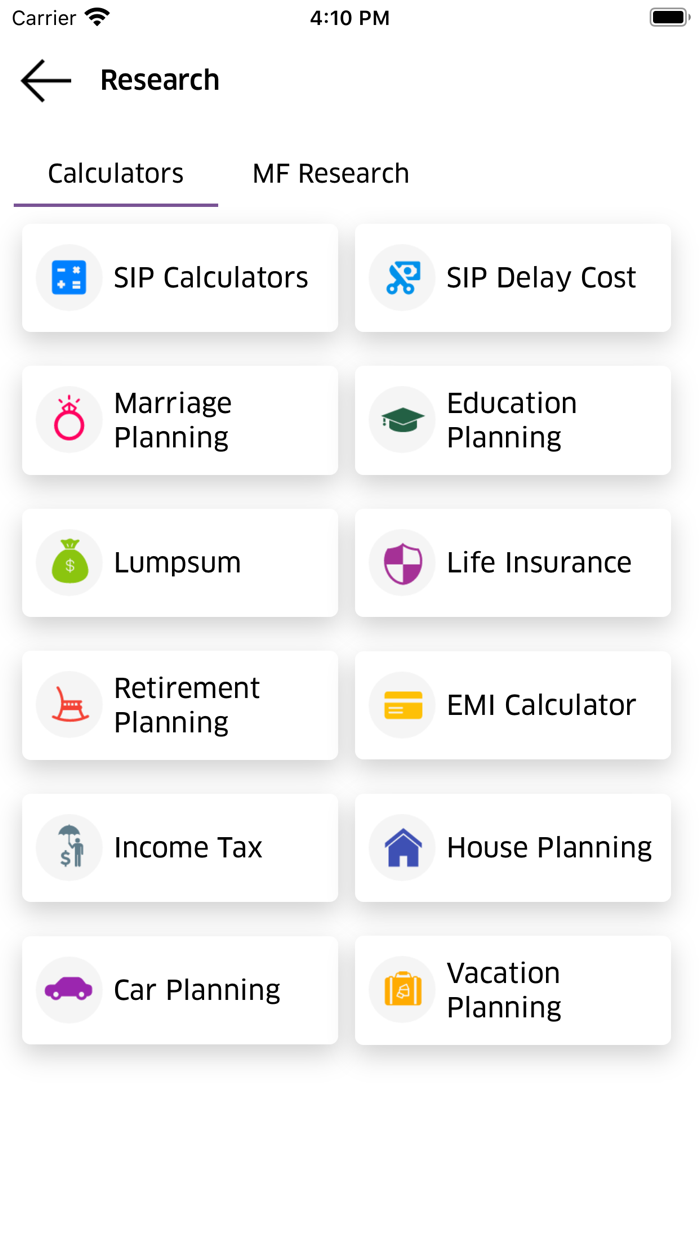Switch to the MF Research tab
Image resolution: width=700 pixels, height=1244 pixels.
(x=330, y=174)
